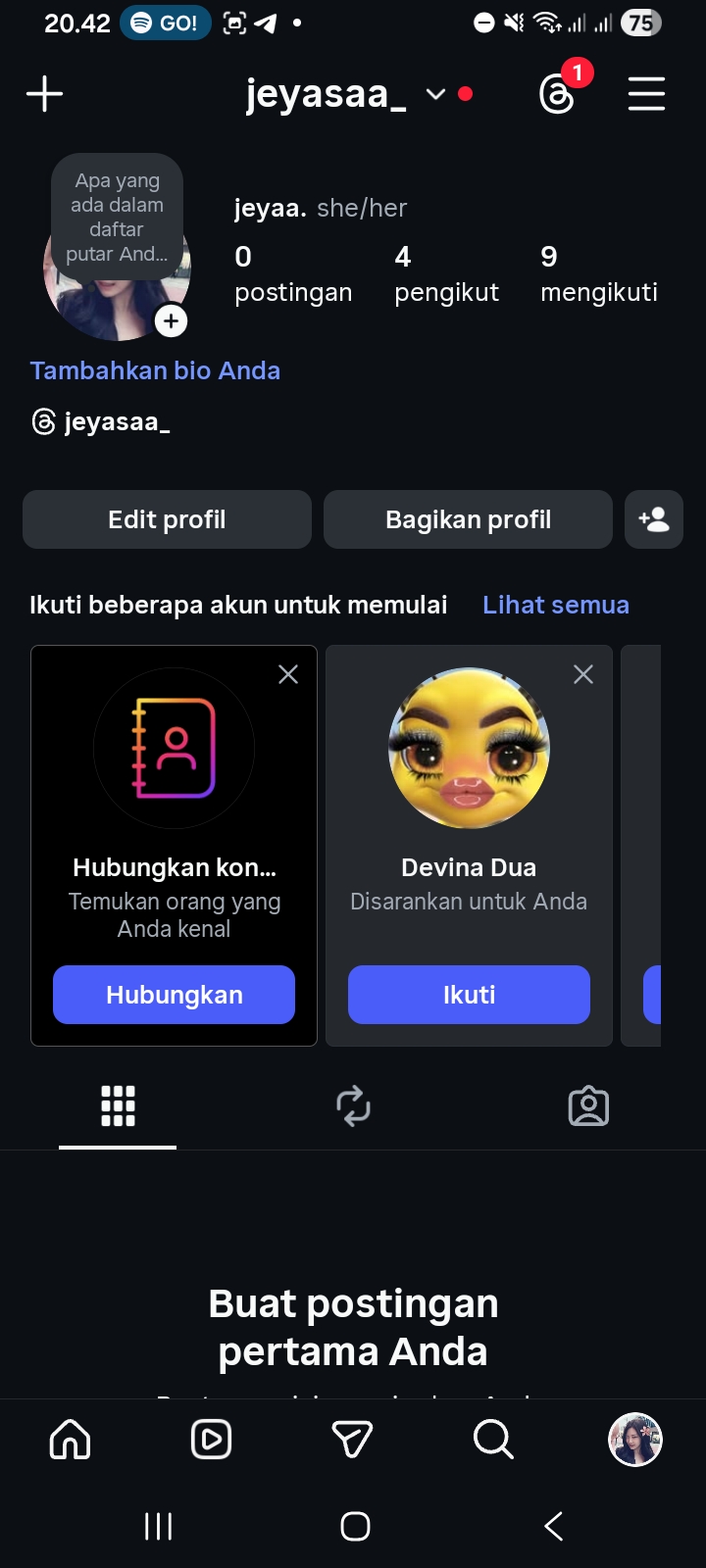Add a story via profile picture plus

point(171,320)
